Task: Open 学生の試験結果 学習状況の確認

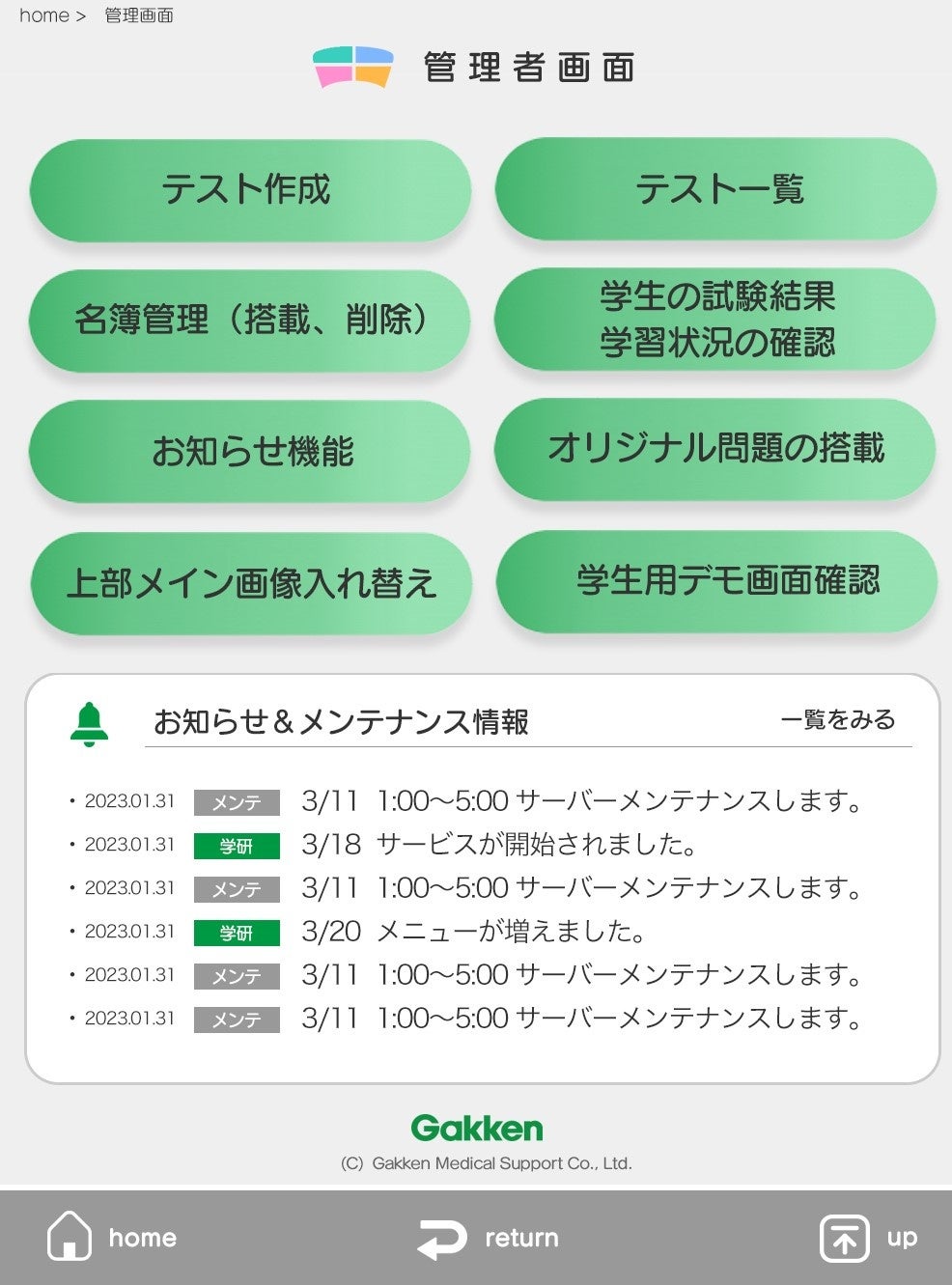Action: coord(716,321)
